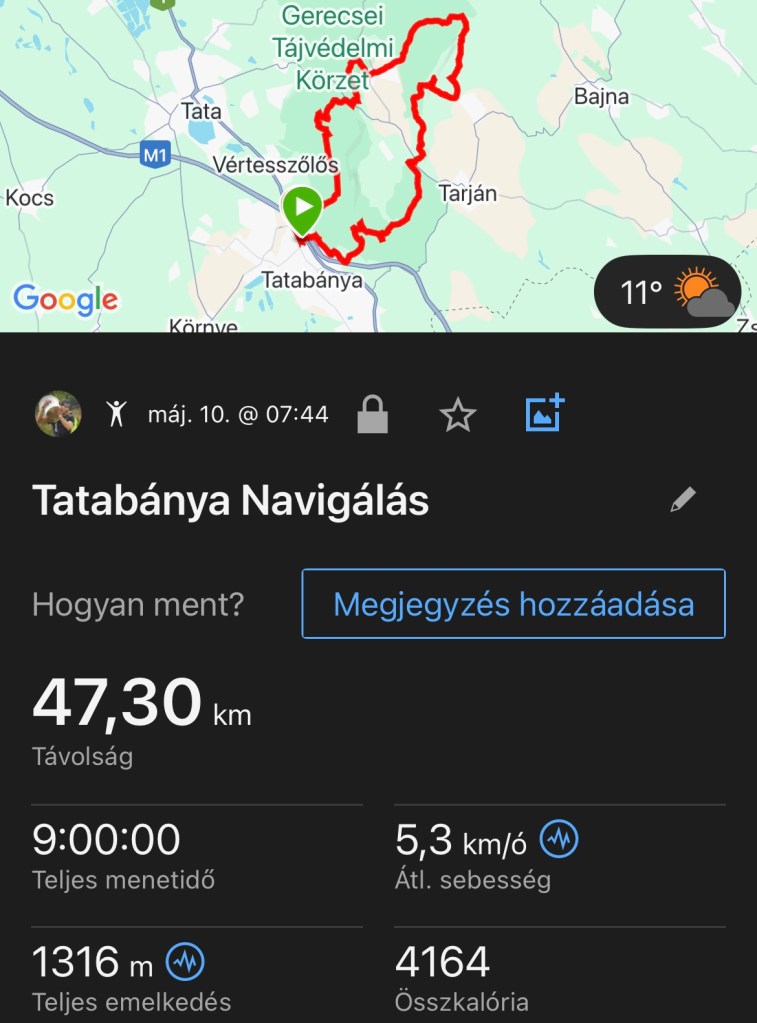Screen dimensions: 757x1023
Task: Mark activity as favorite with the star
Action: [x=458, y=414]
